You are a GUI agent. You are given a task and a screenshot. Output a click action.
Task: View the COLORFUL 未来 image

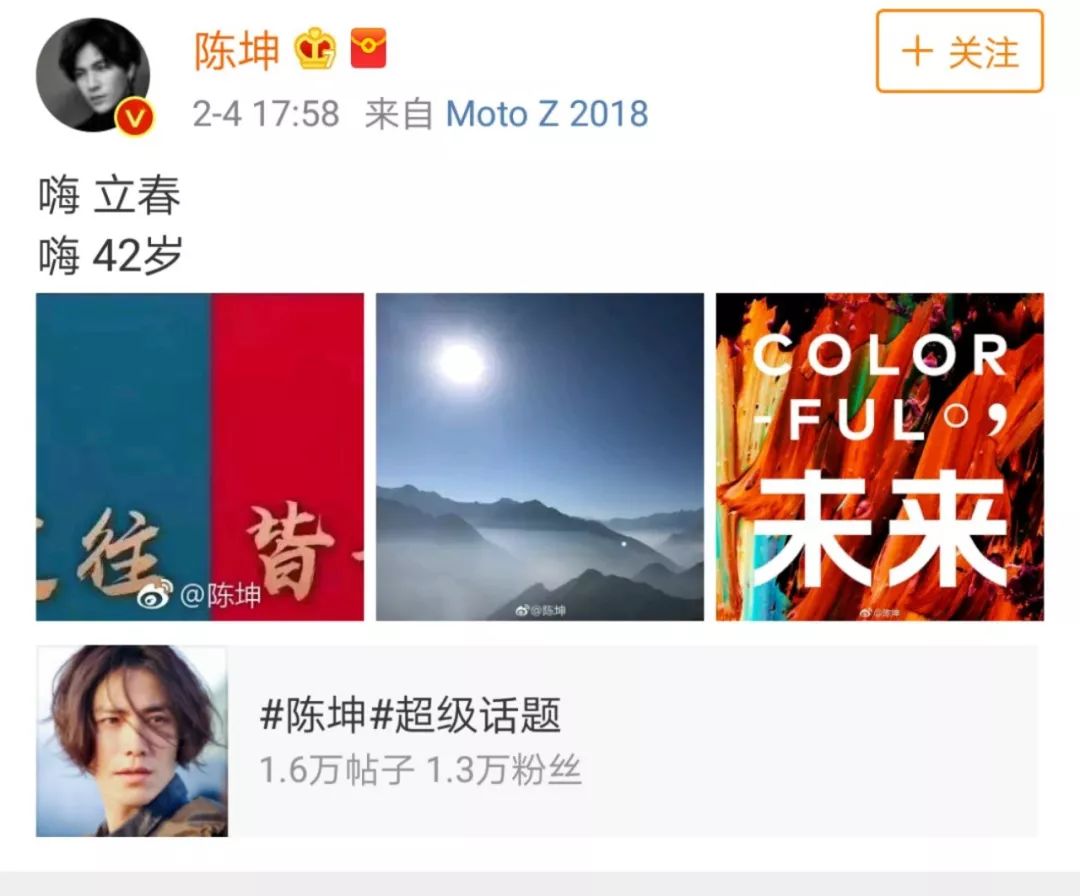coord(879,456)
